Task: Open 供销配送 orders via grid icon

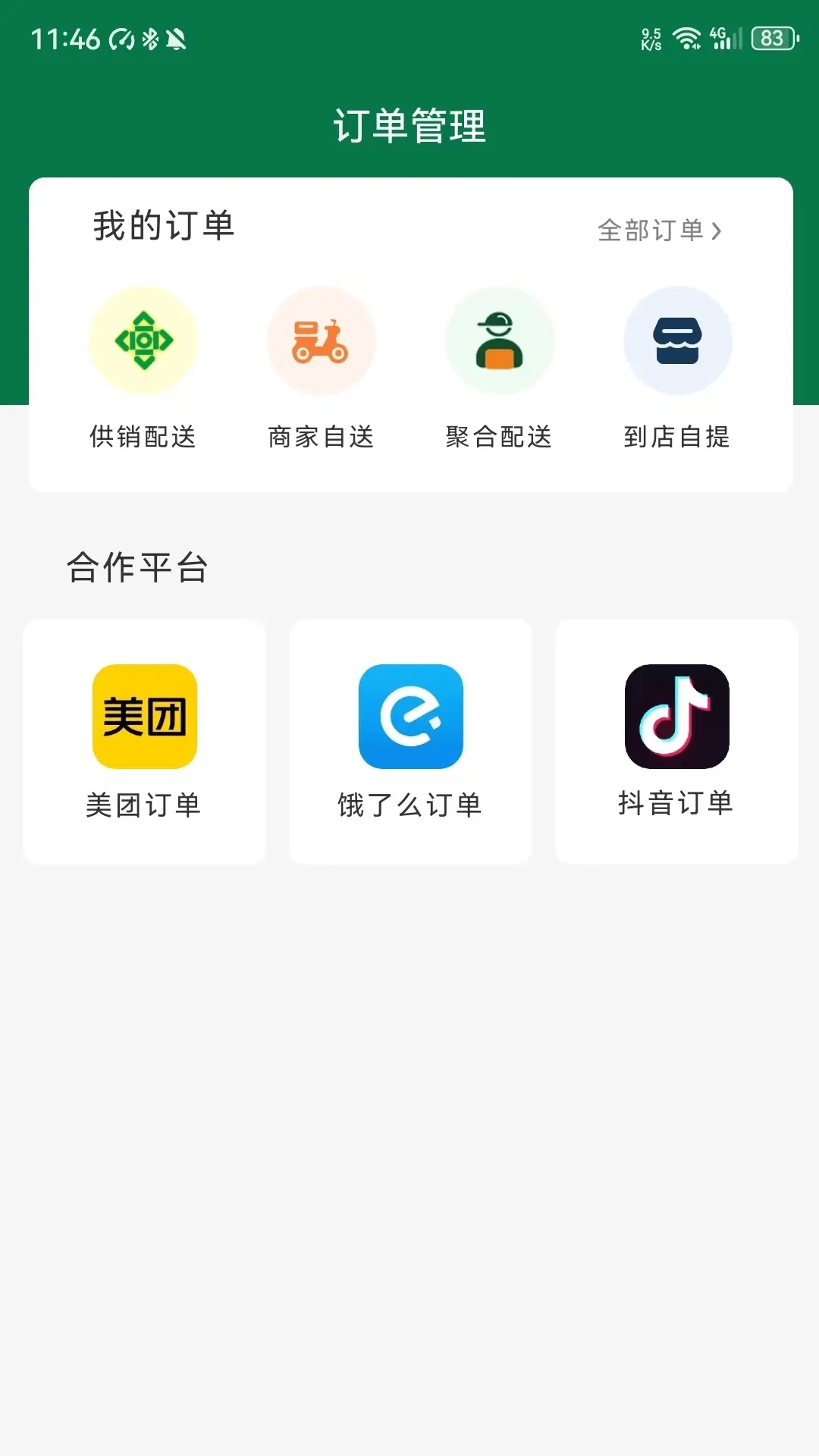Action: [x=144, y=342]
